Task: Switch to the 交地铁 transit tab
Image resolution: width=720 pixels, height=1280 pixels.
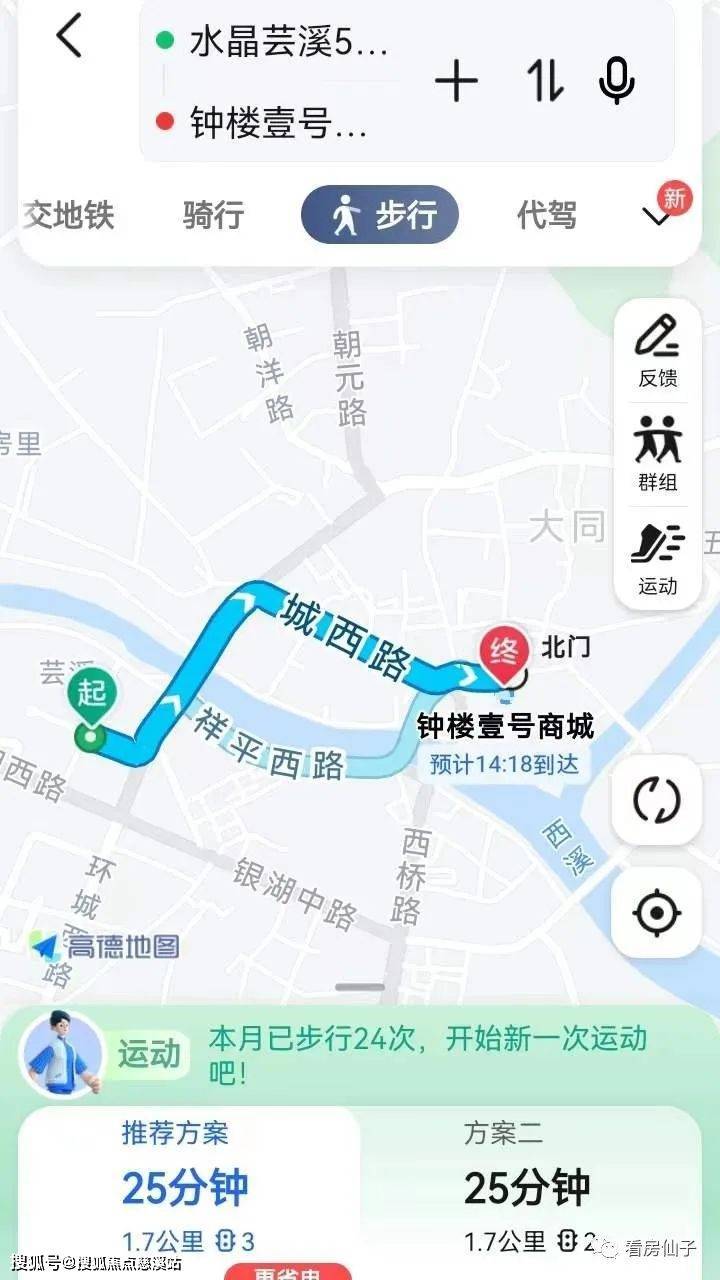Action: [70, 214]
